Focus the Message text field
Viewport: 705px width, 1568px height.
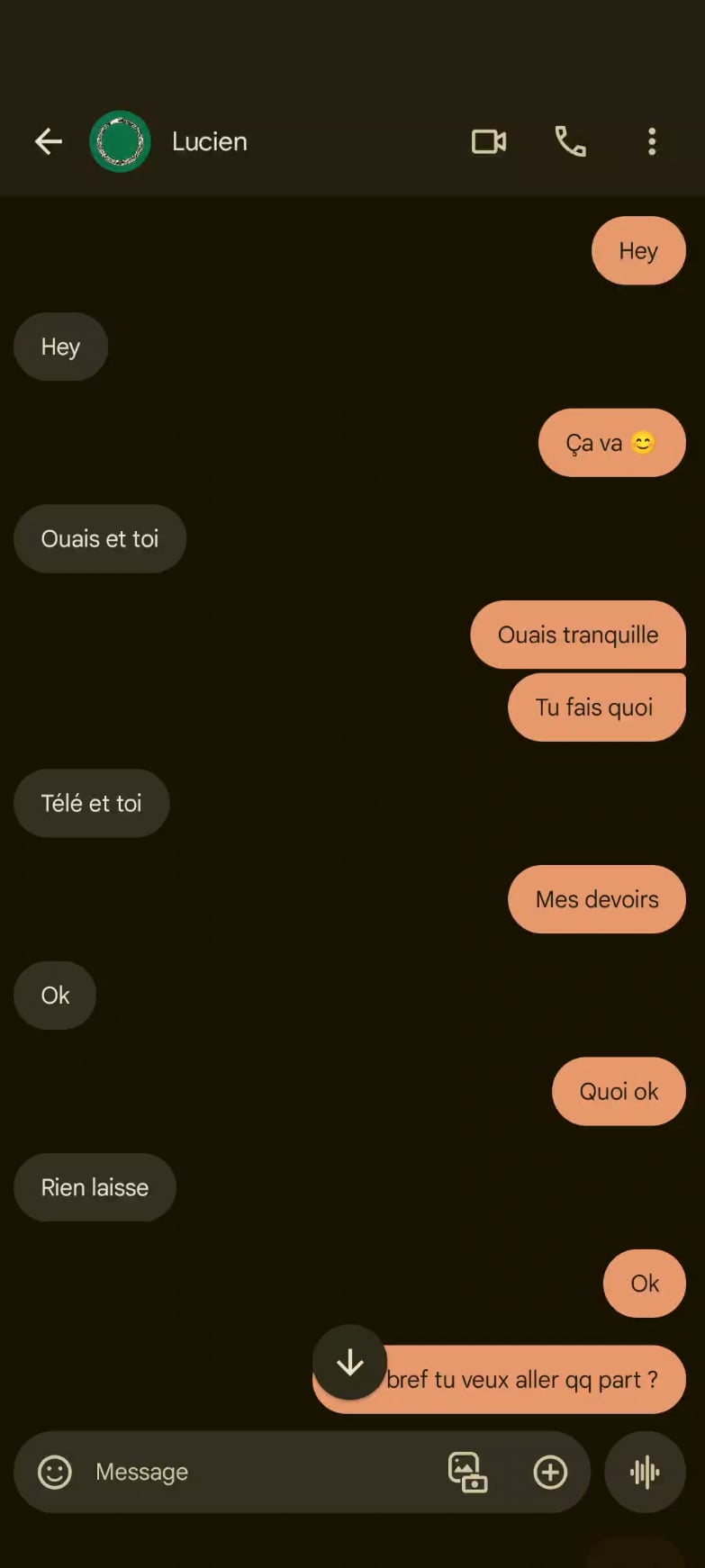(x=261, y=1472)
